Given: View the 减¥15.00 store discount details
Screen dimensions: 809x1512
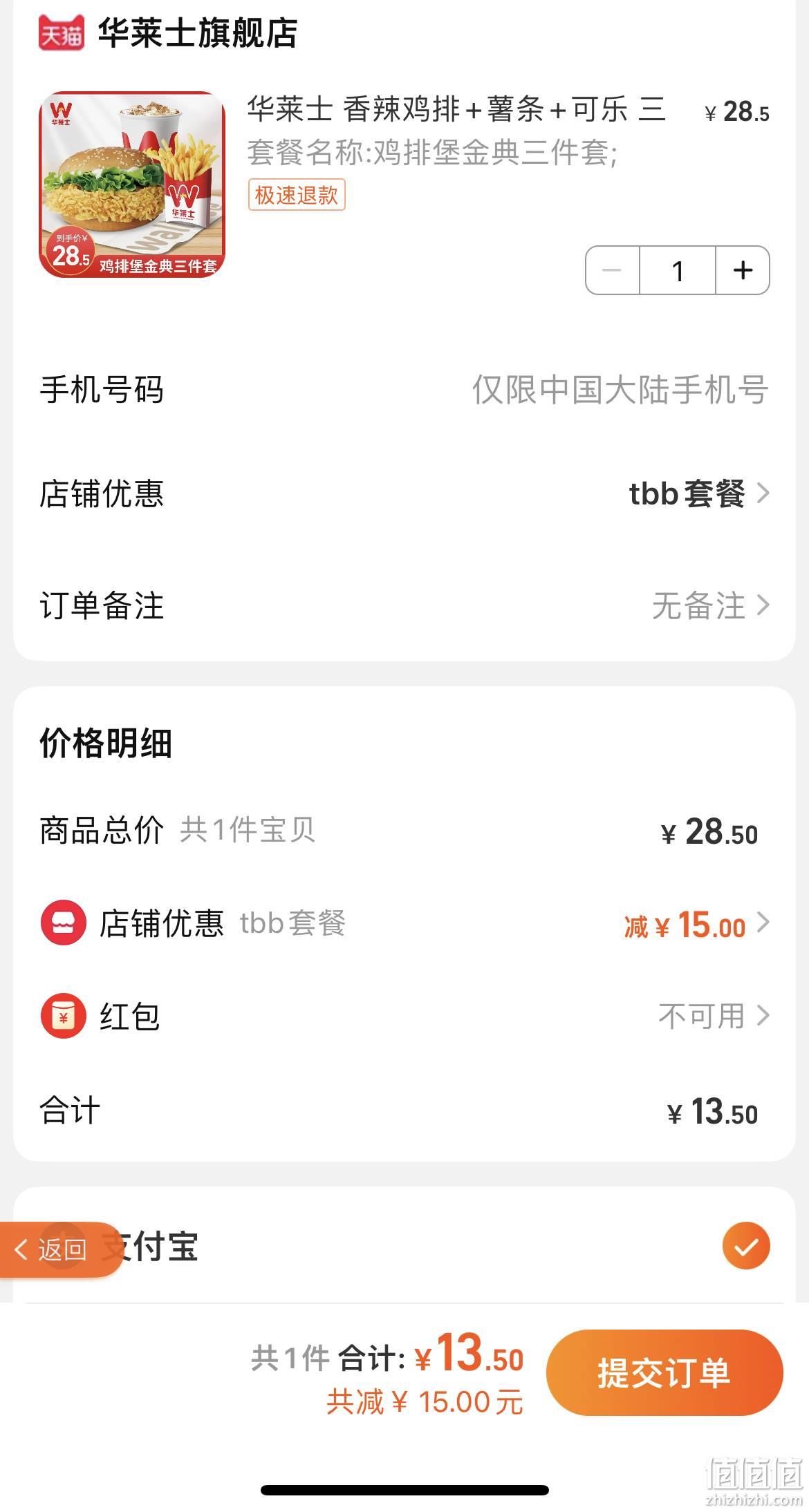Looking at the screenshot, I should tap(696, 924).
